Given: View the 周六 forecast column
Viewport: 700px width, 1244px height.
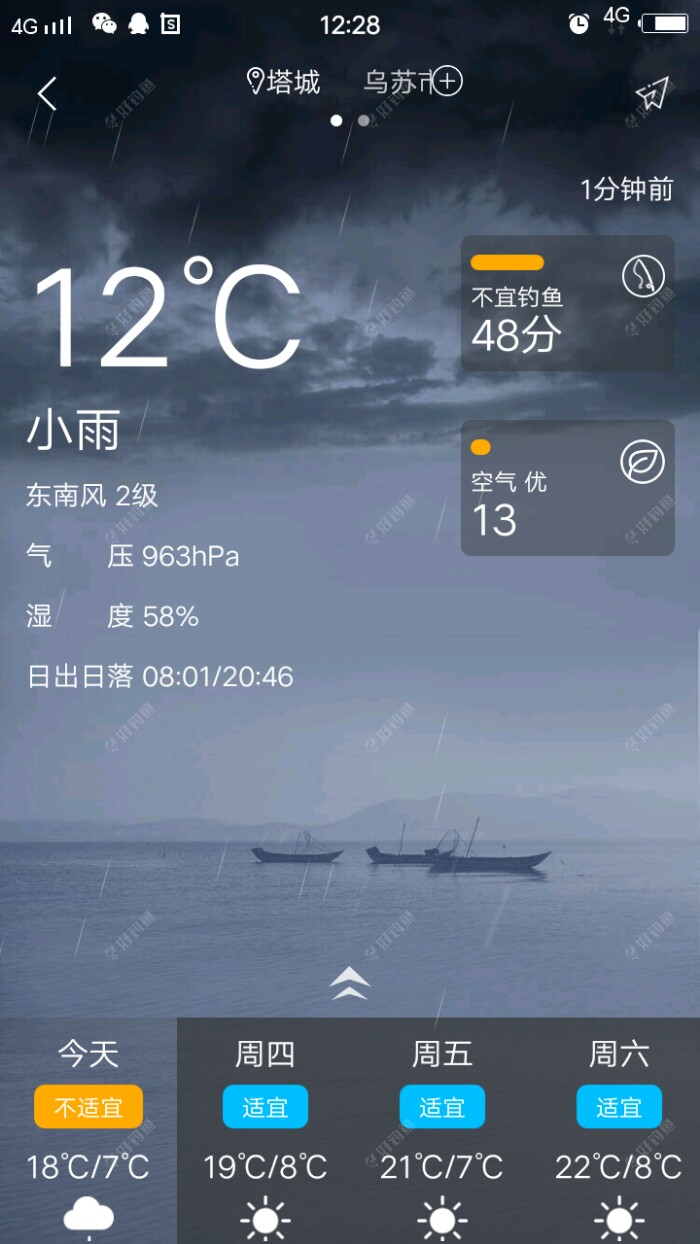Looking at the screenshot, I should coord(619,1130).
